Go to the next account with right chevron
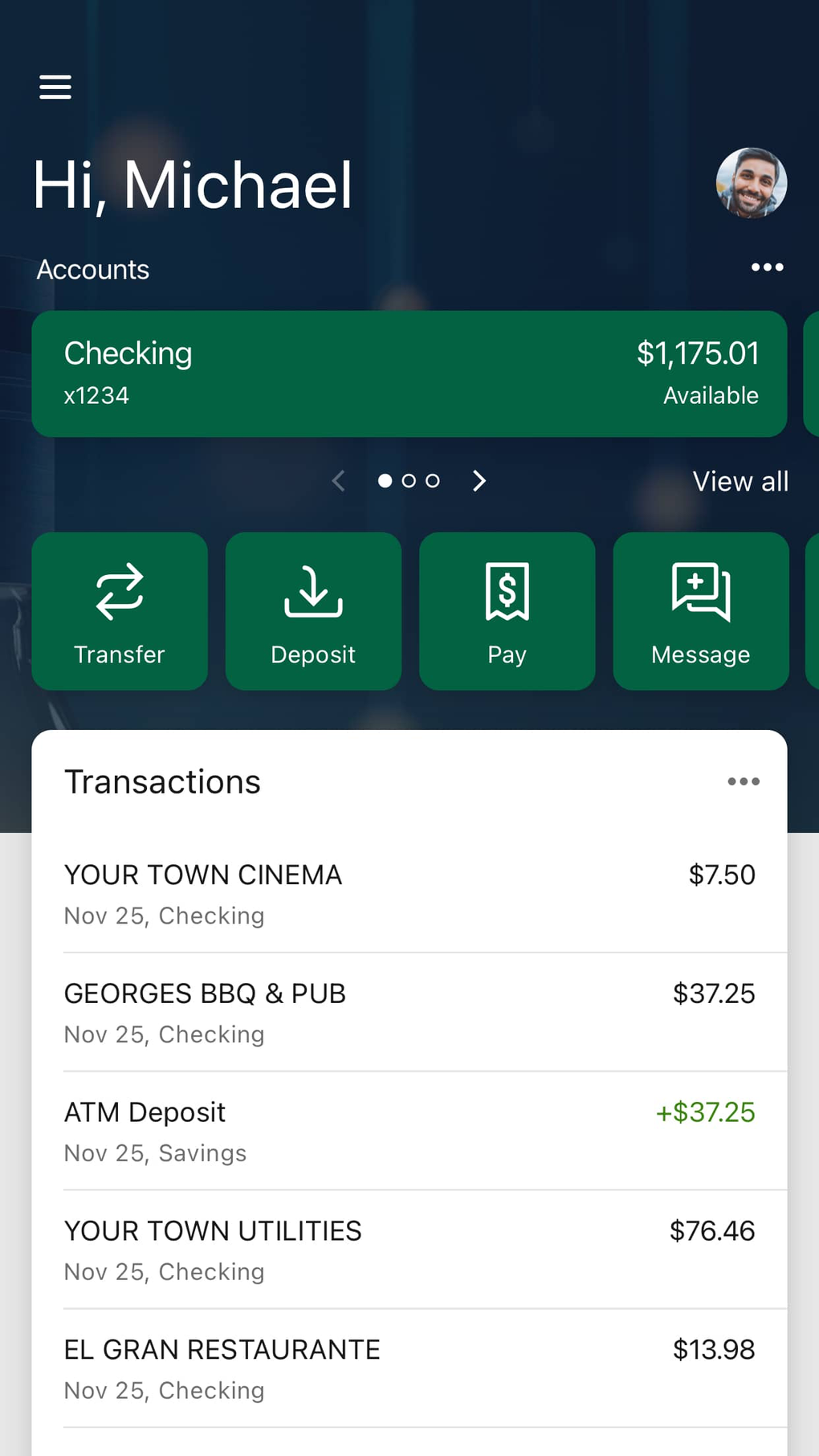This screenshot has height=1456, width=819. pos(479,481)
